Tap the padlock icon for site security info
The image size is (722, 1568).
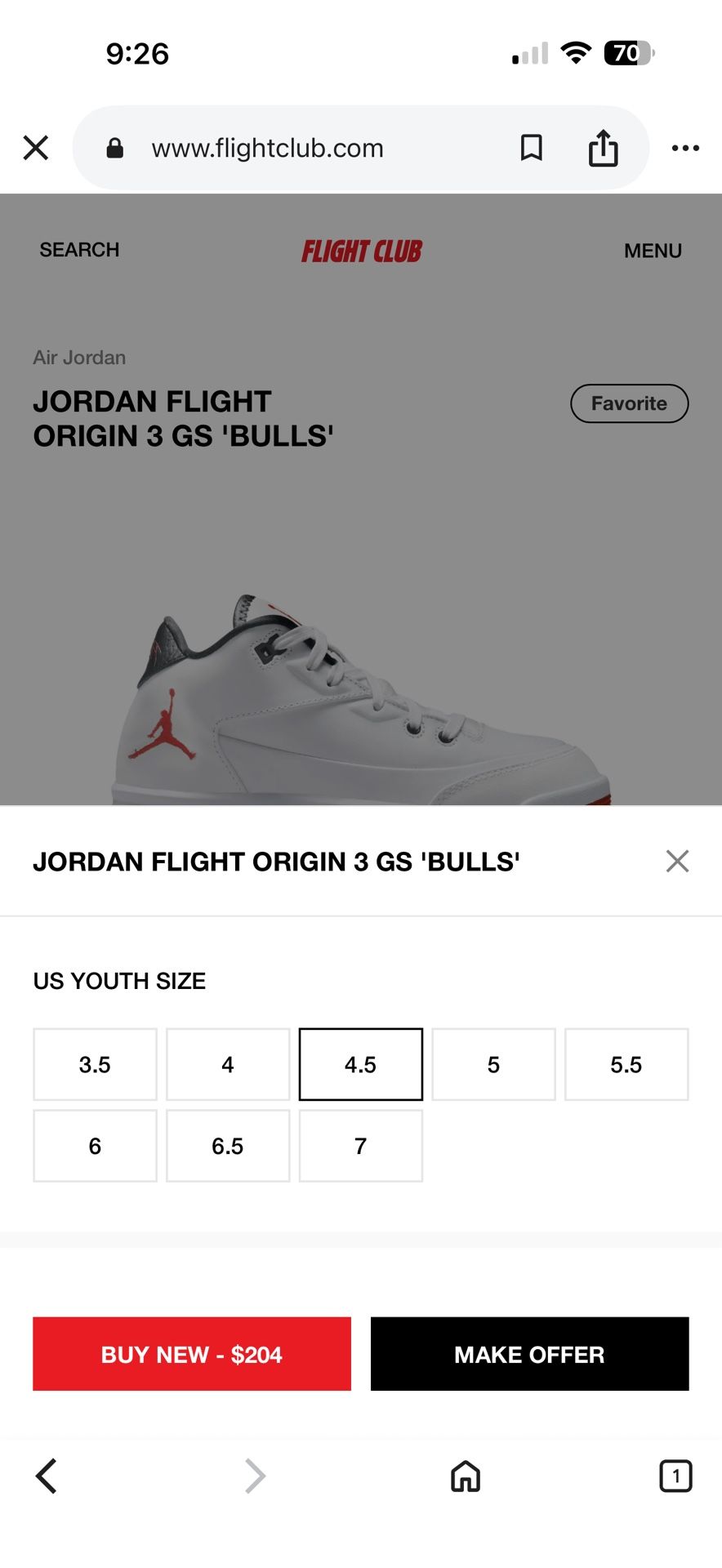coord(115,148)
